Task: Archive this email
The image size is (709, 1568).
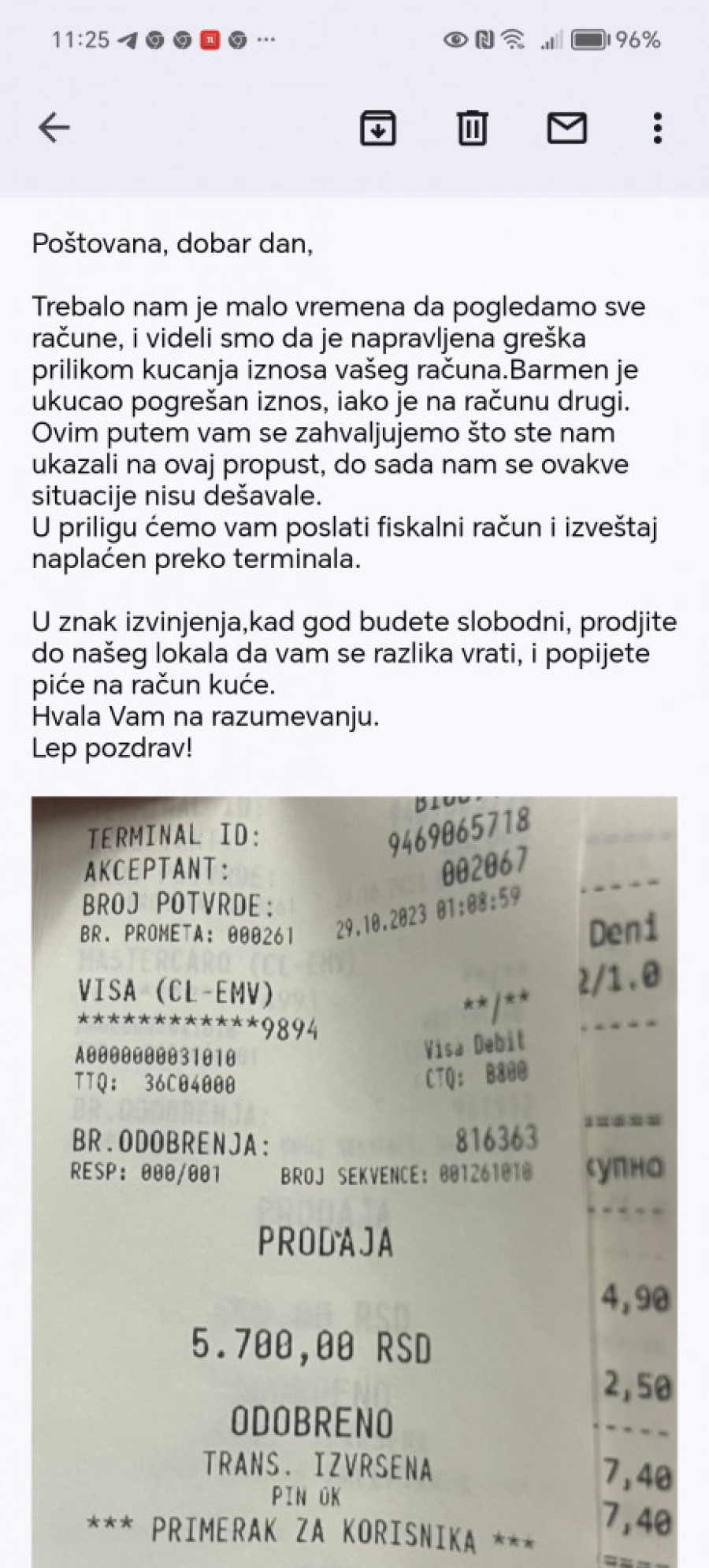Action: (377, 128)
